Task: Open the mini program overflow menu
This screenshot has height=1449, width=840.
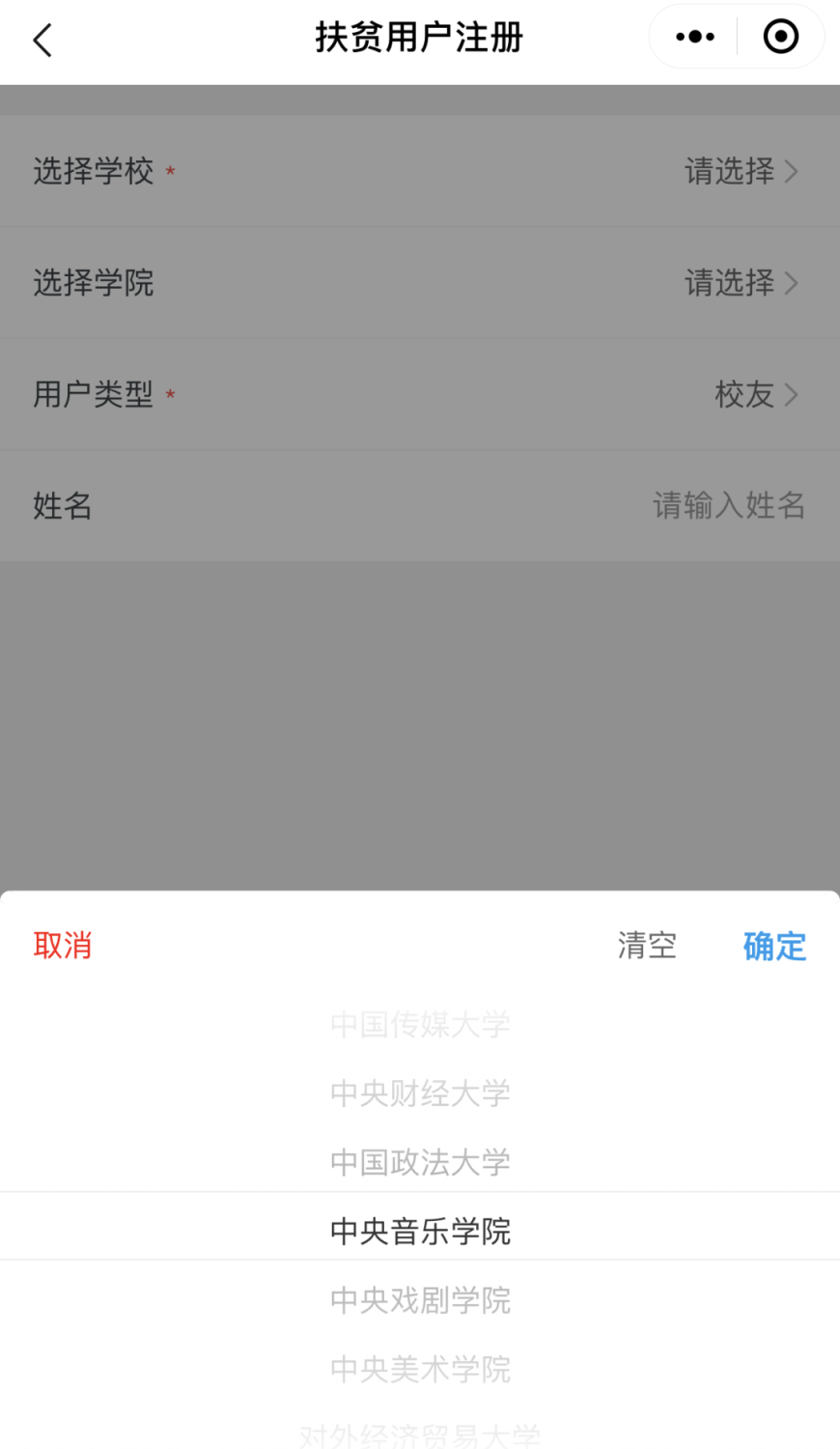Action: coord(695,38)
